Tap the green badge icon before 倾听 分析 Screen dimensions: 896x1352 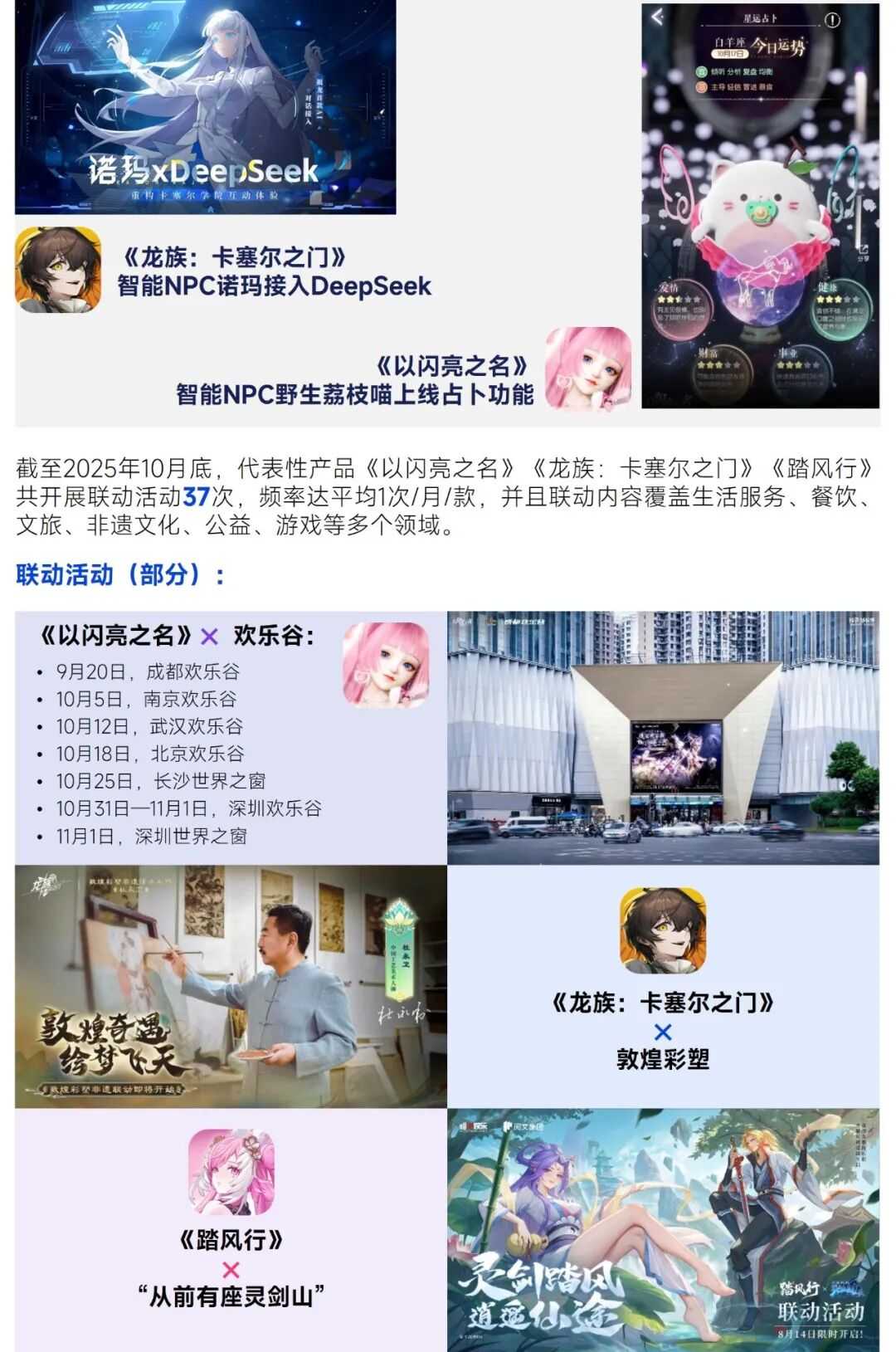699,71
